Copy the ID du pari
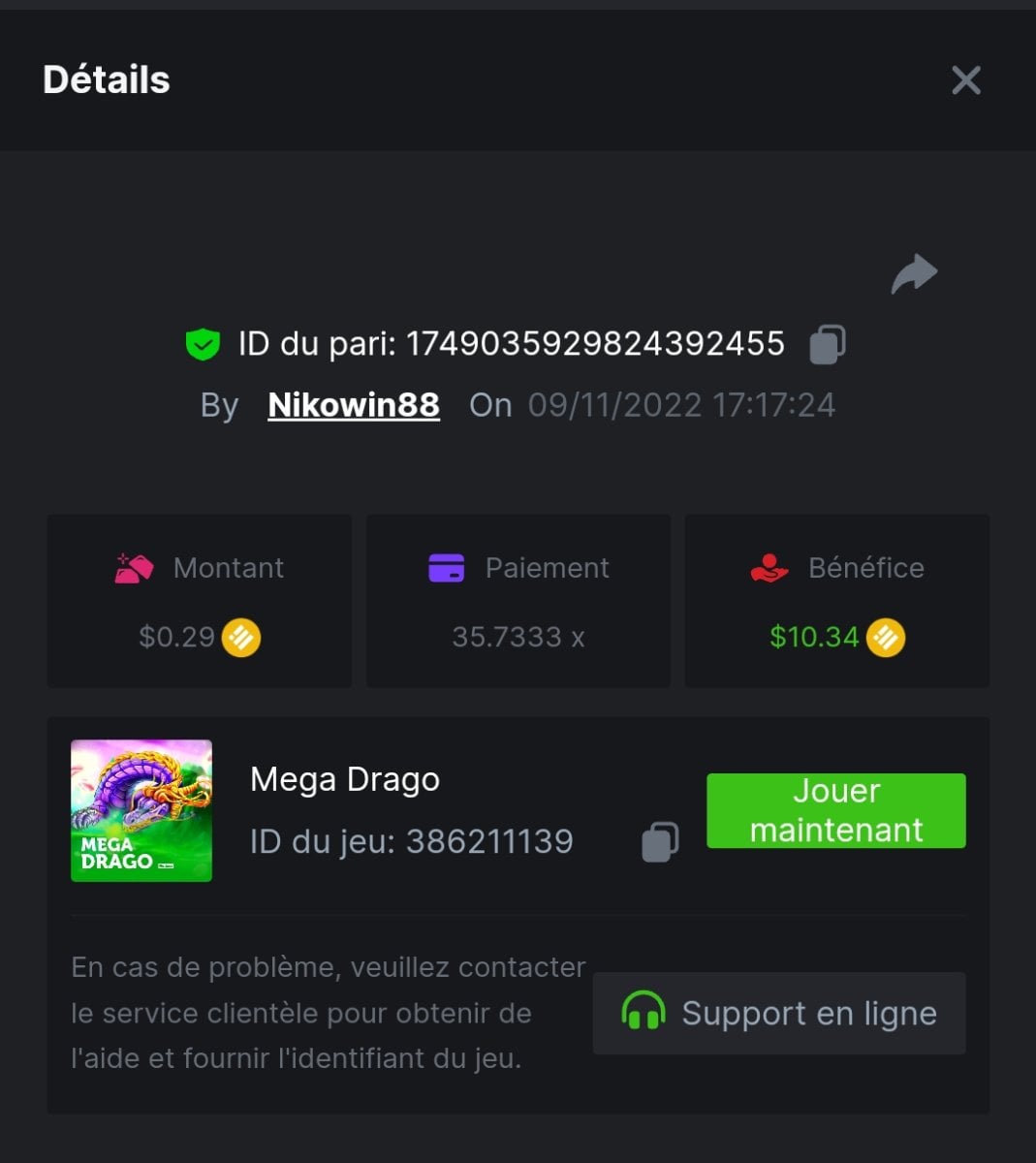Screen dimensions: 1036x1163 click(827, 344)
